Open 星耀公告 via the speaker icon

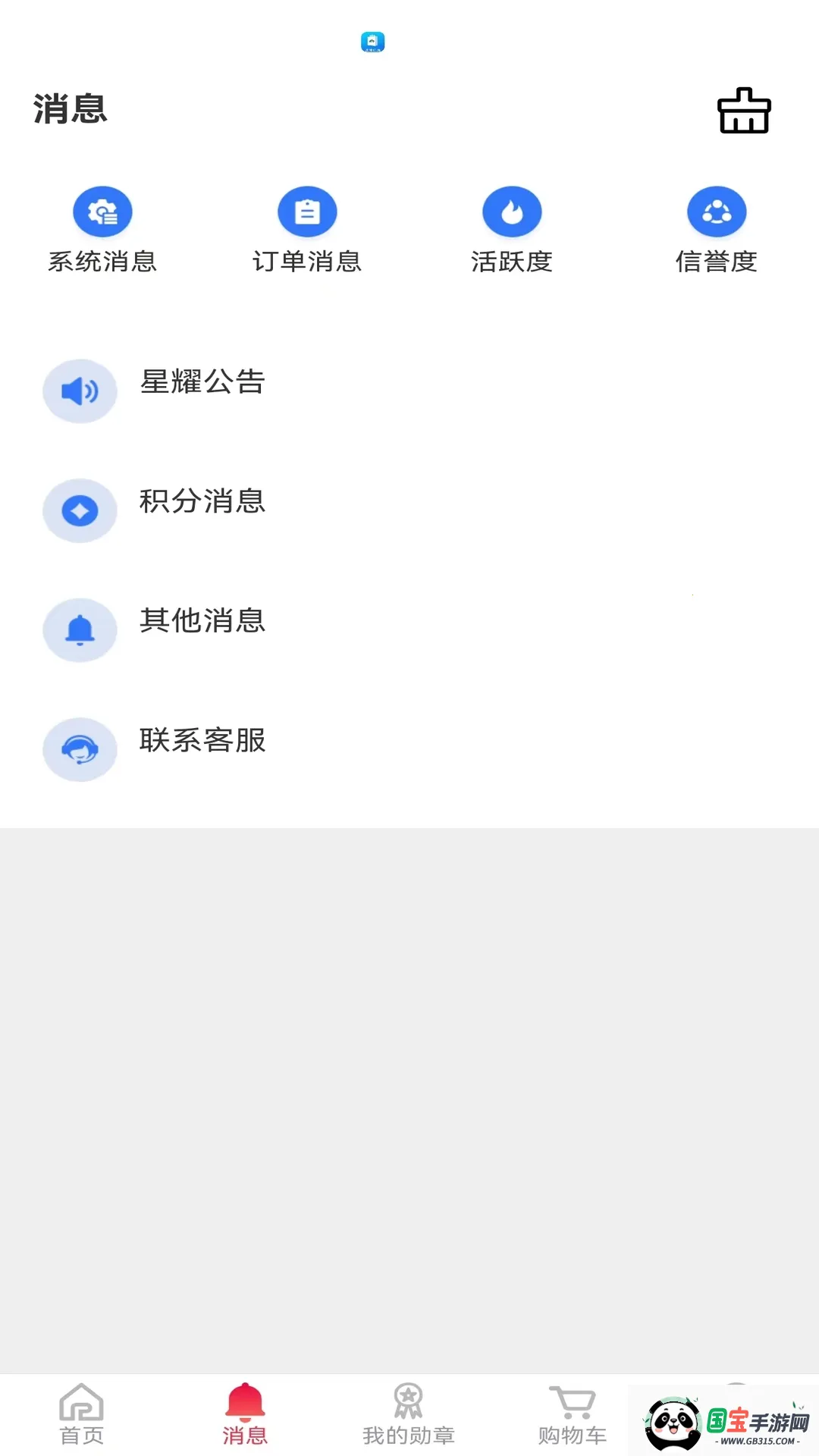tap(80, 391)
